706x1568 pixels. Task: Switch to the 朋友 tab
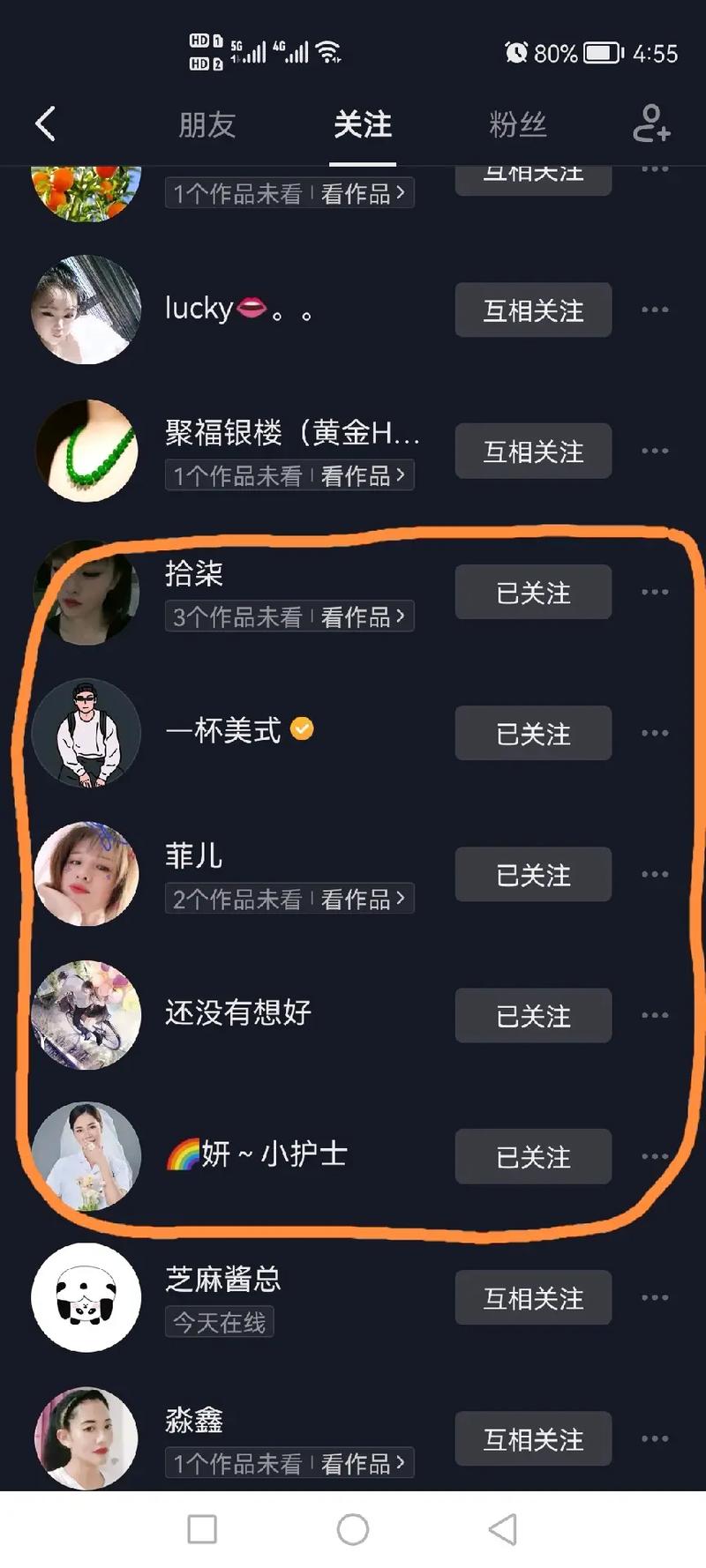tap(207, 124)
